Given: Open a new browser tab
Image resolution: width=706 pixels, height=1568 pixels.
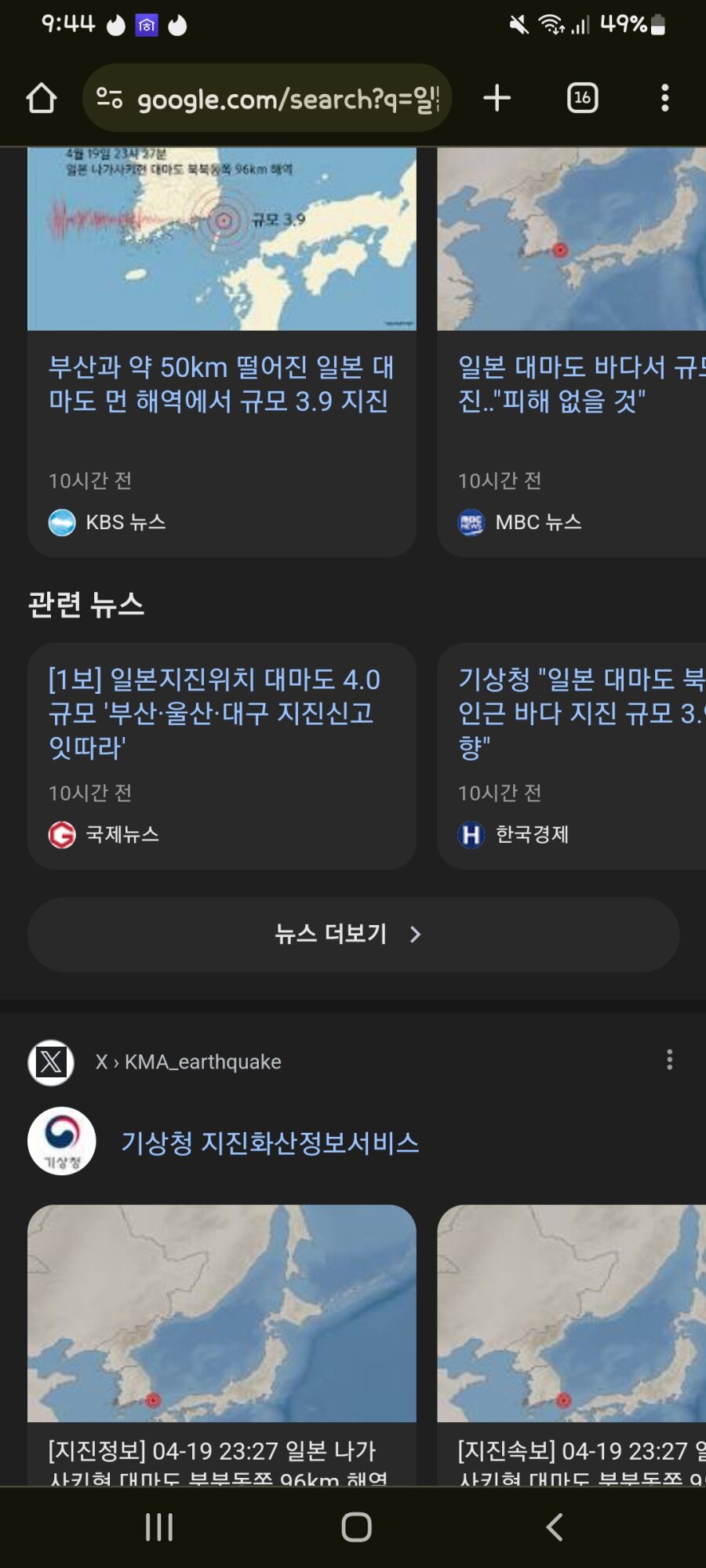Looking at the screenshot, I should tap(497, 99).
